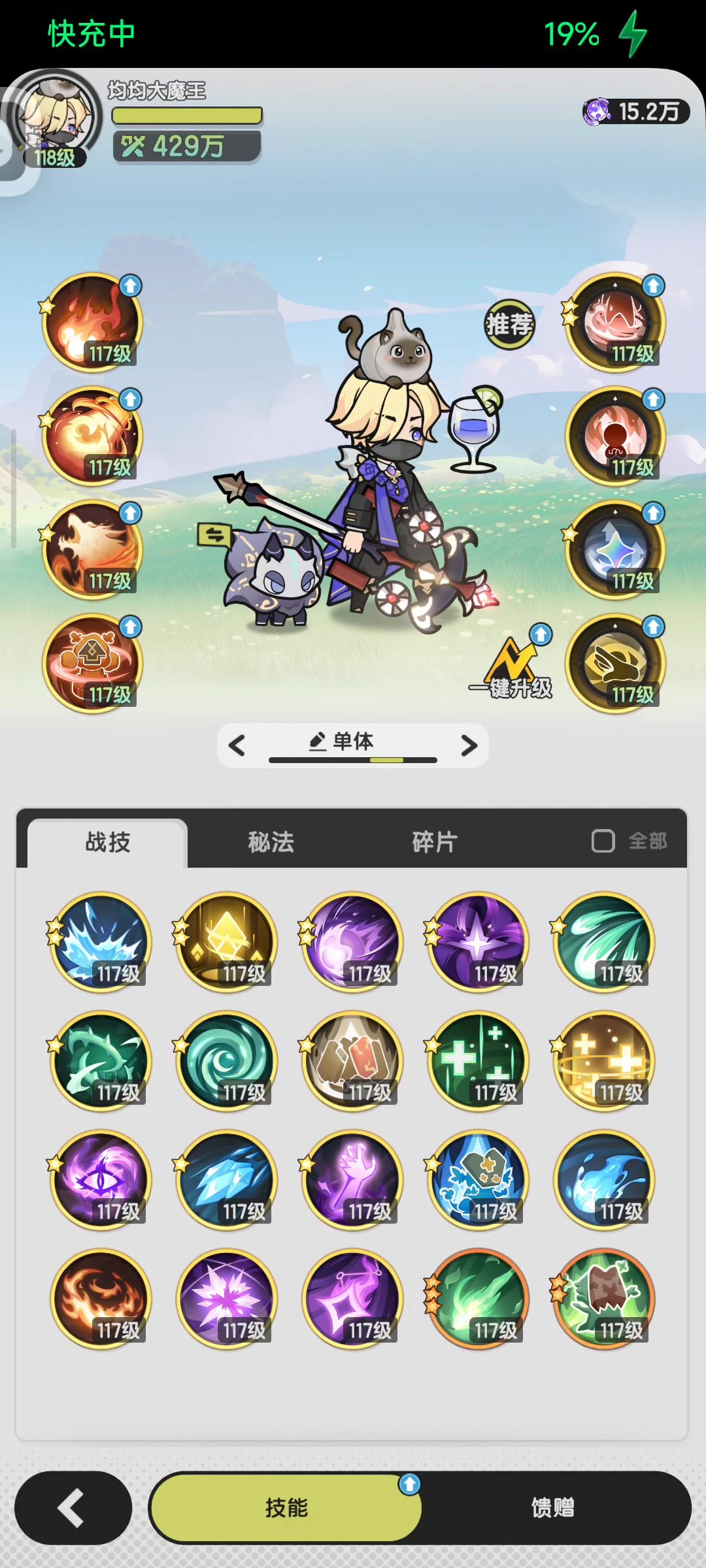Open the 秘法 tab

(x=271, y=841)
